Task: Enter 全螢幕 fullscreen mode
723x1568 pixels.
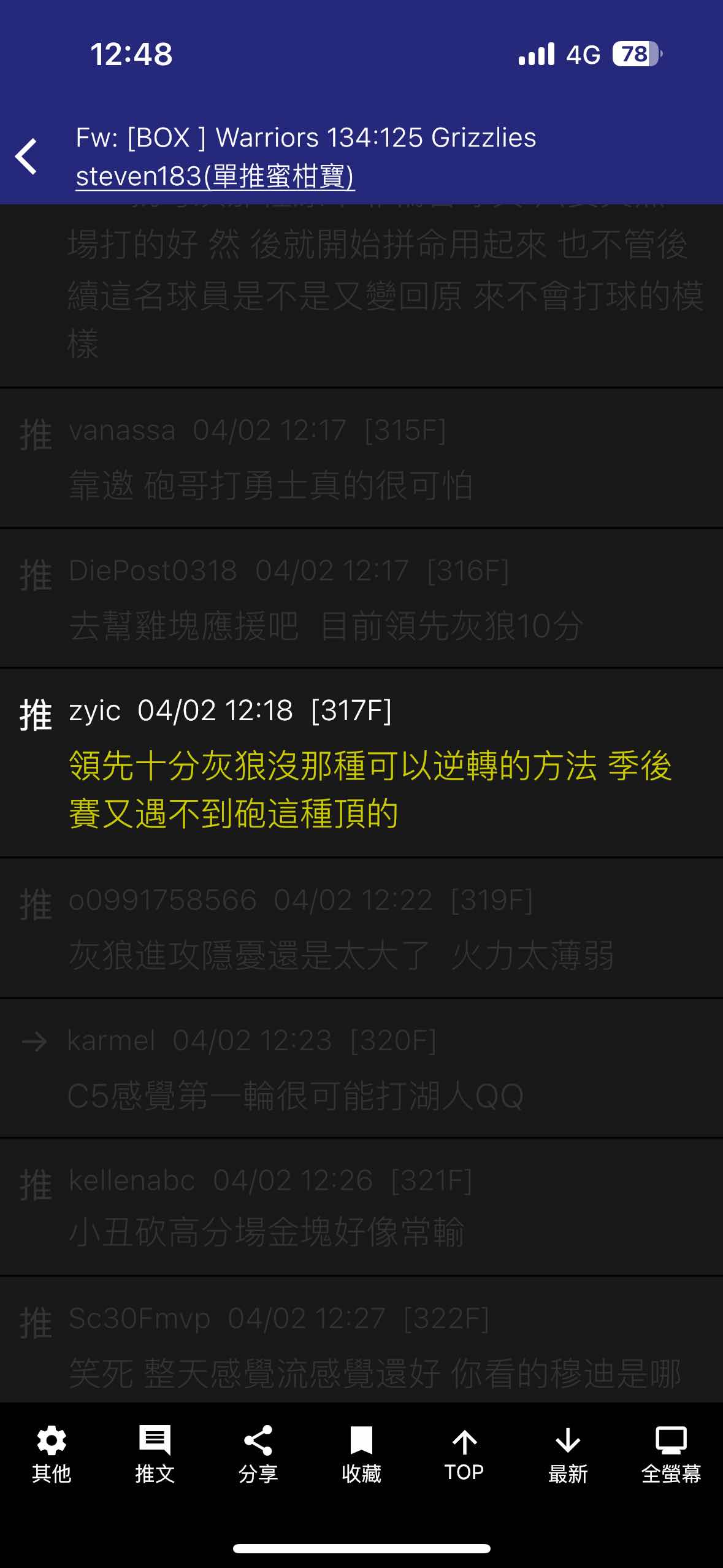Action: coord(671,1454)
